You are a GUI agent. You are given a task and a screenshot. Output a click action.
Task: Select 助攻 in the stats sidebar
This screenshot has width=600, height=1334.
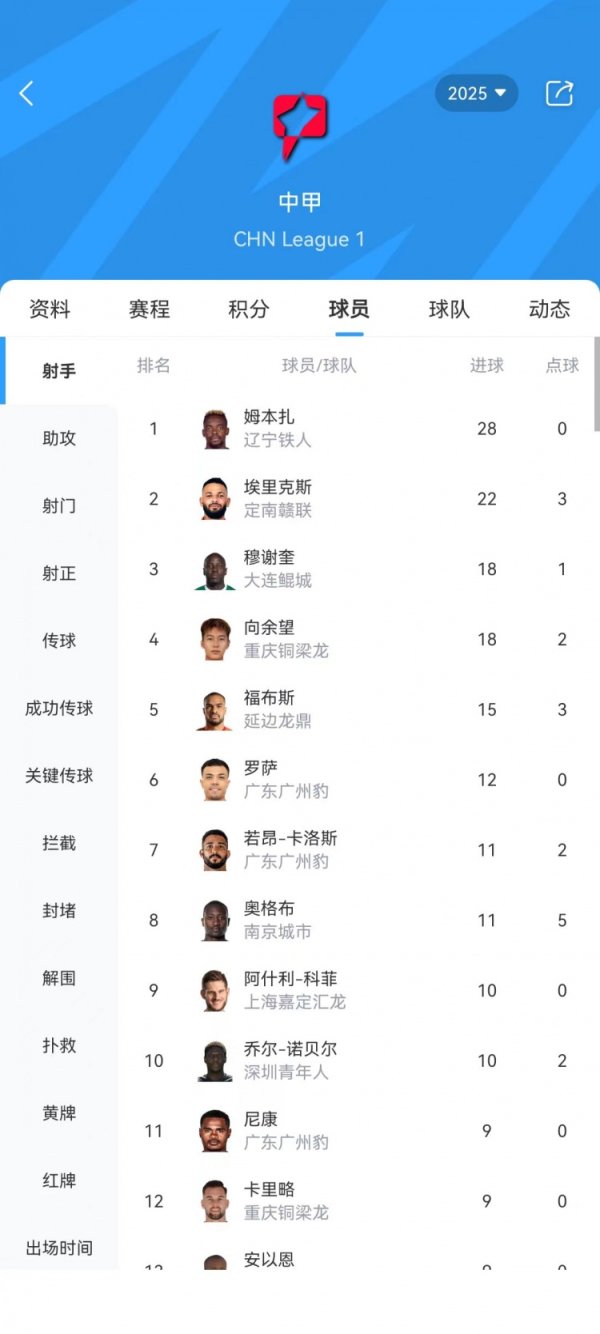[59, 438]
